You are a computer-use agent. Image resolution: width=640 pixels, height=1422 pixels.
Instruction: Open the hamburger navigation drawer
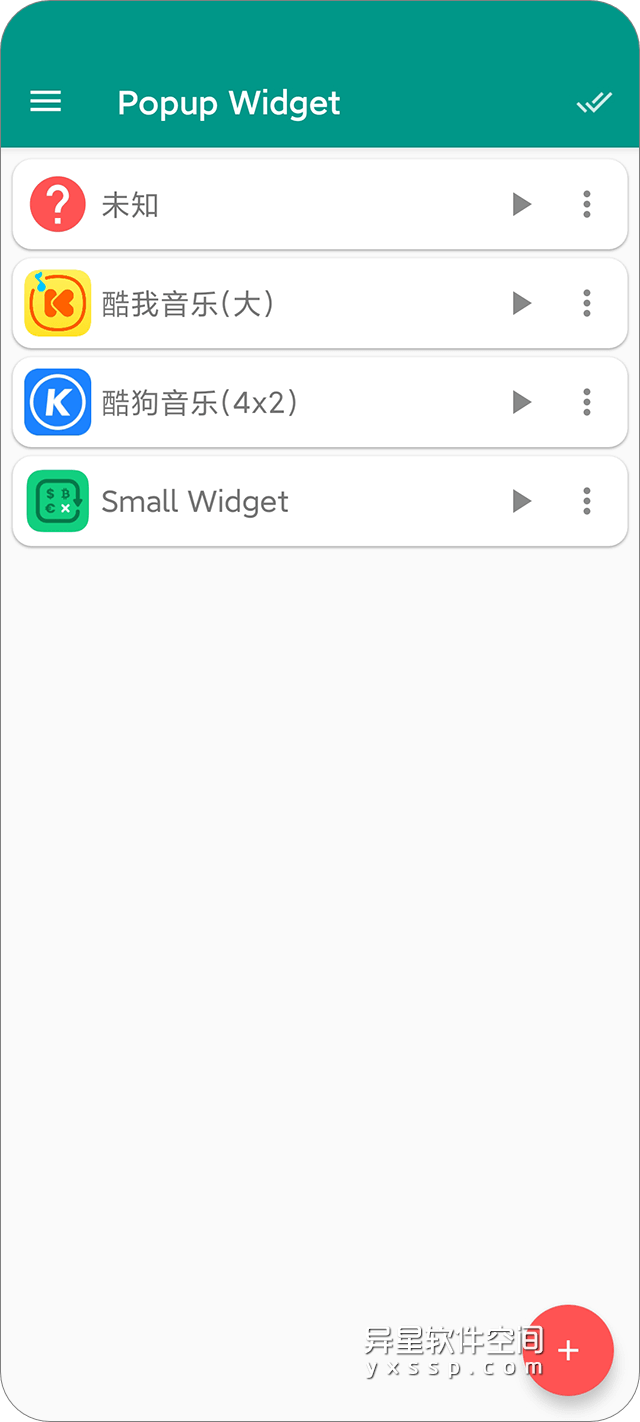click(46, 101)
